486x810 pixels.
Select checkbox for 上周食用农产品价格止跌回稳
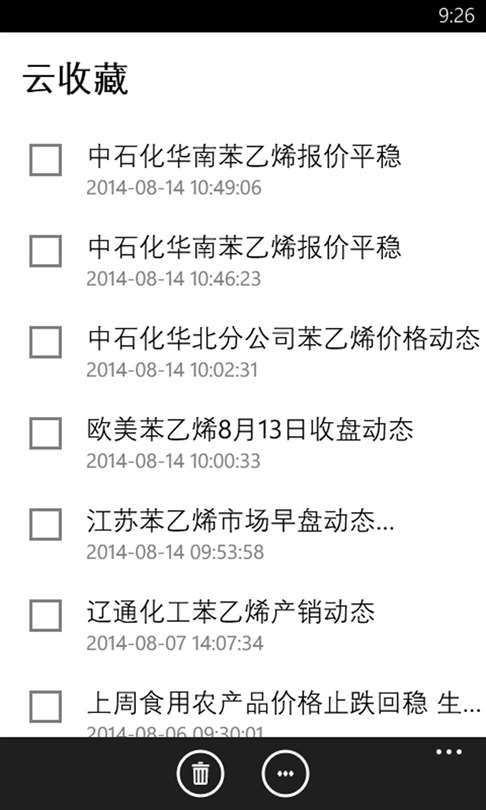[45, 707]
